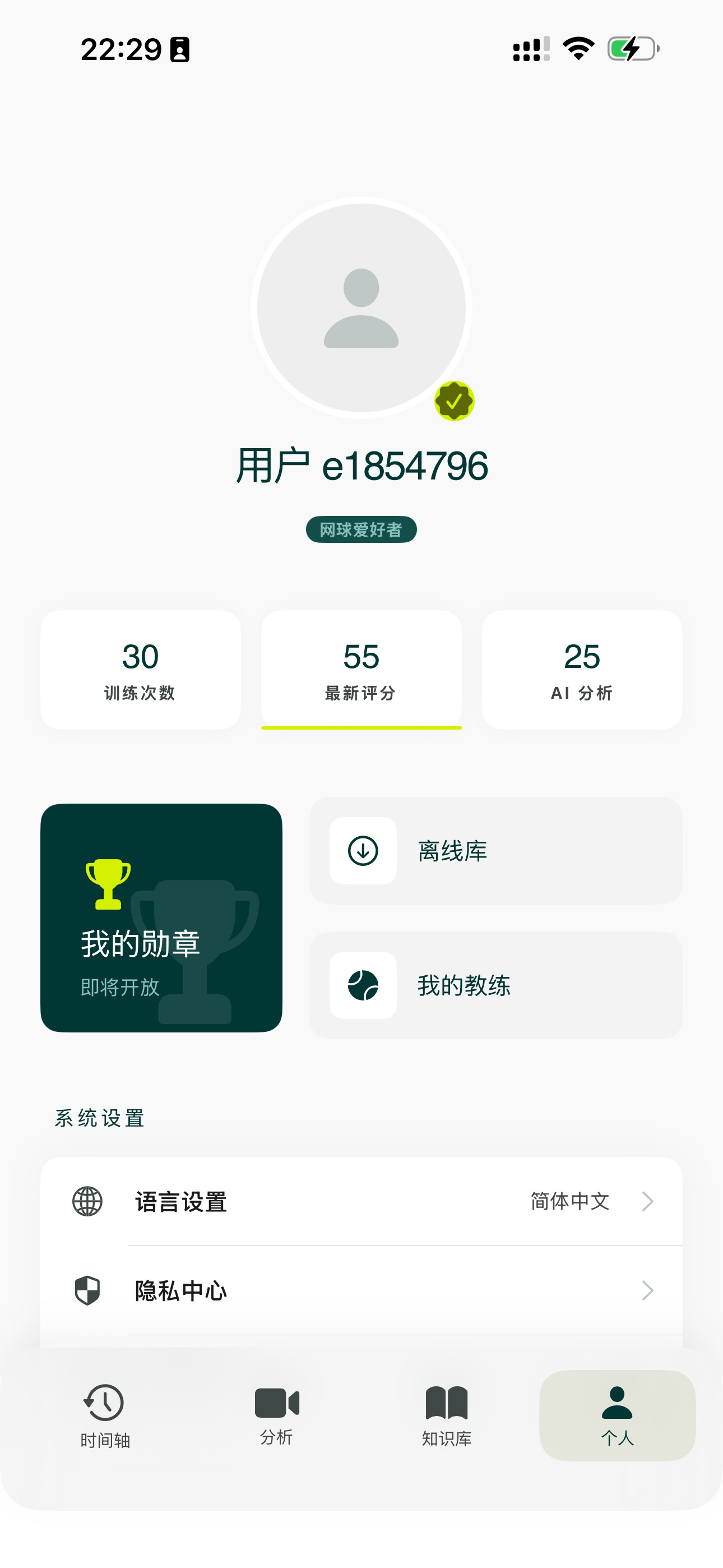Select the 个人 tab
The width and height of the screenshot is (723, 1568).
click(x=617, y=1416)
